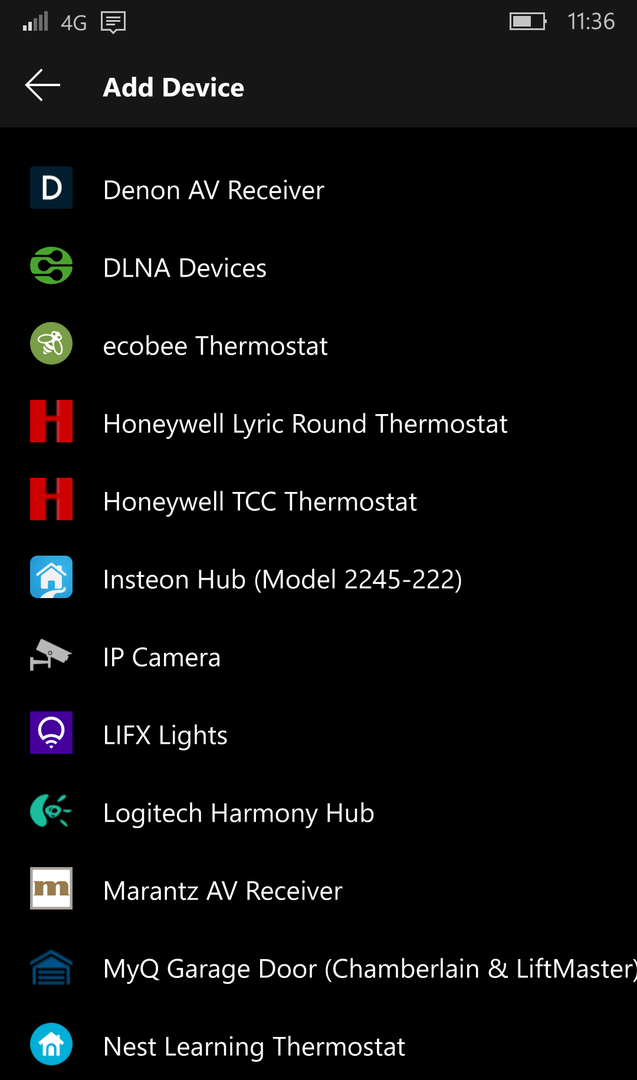Image resolution: width=637 pixels, height=1080 pixels.
Task: Open MyQ Garage Door entry
Action: click(x=368, y=969)
